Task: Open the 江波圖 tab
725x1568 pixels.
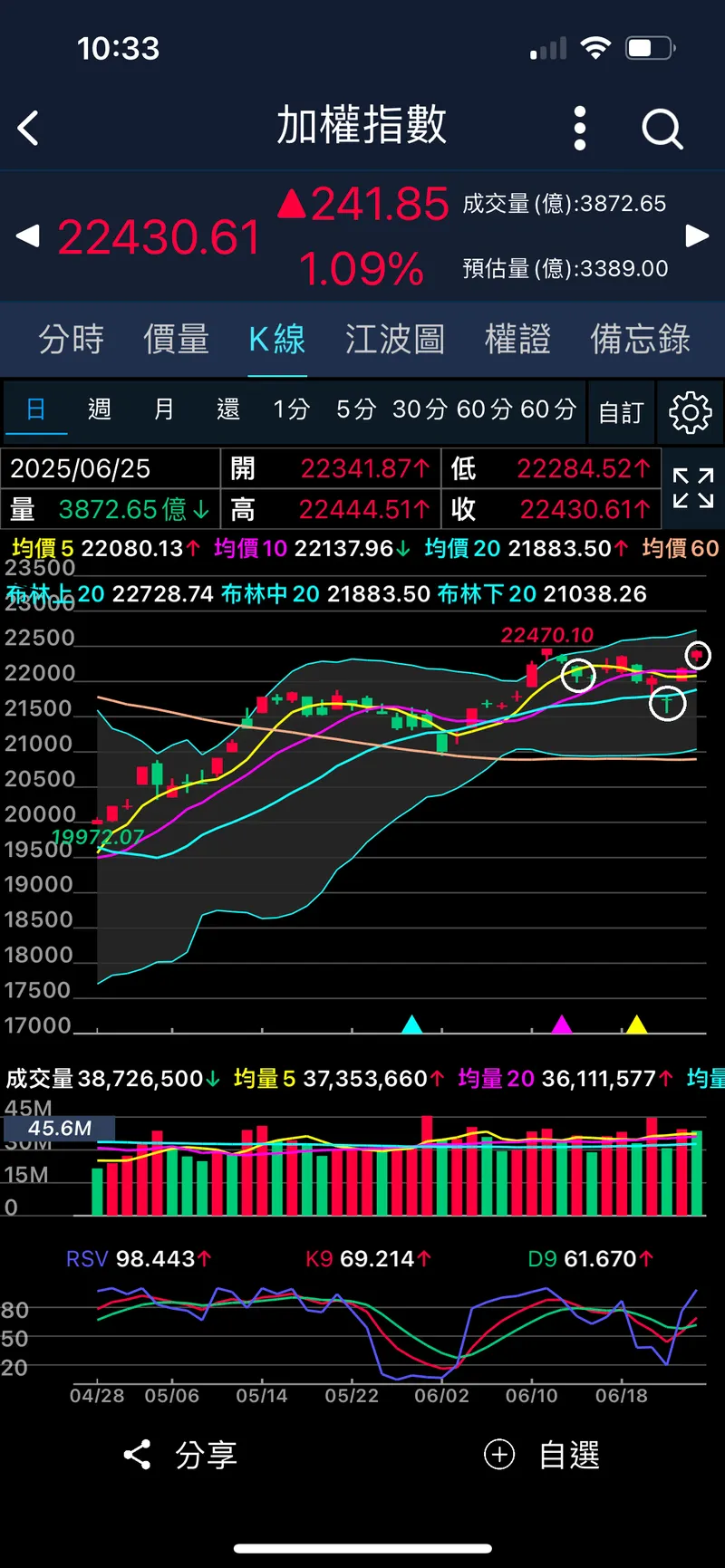Action: click(x=394, y=340)
